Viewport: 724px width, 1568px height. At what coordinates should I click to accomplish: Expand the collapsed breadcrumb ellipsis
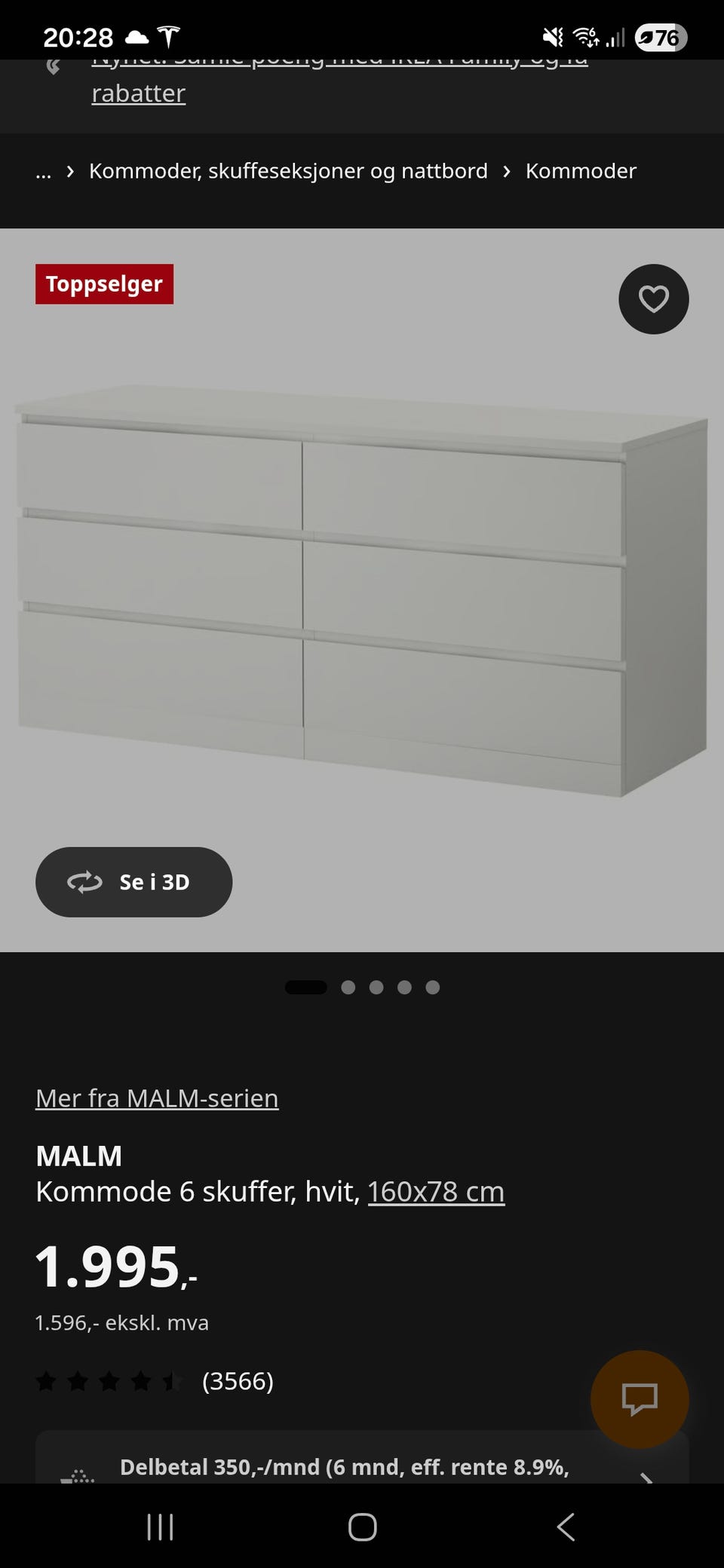pos(44,172)
